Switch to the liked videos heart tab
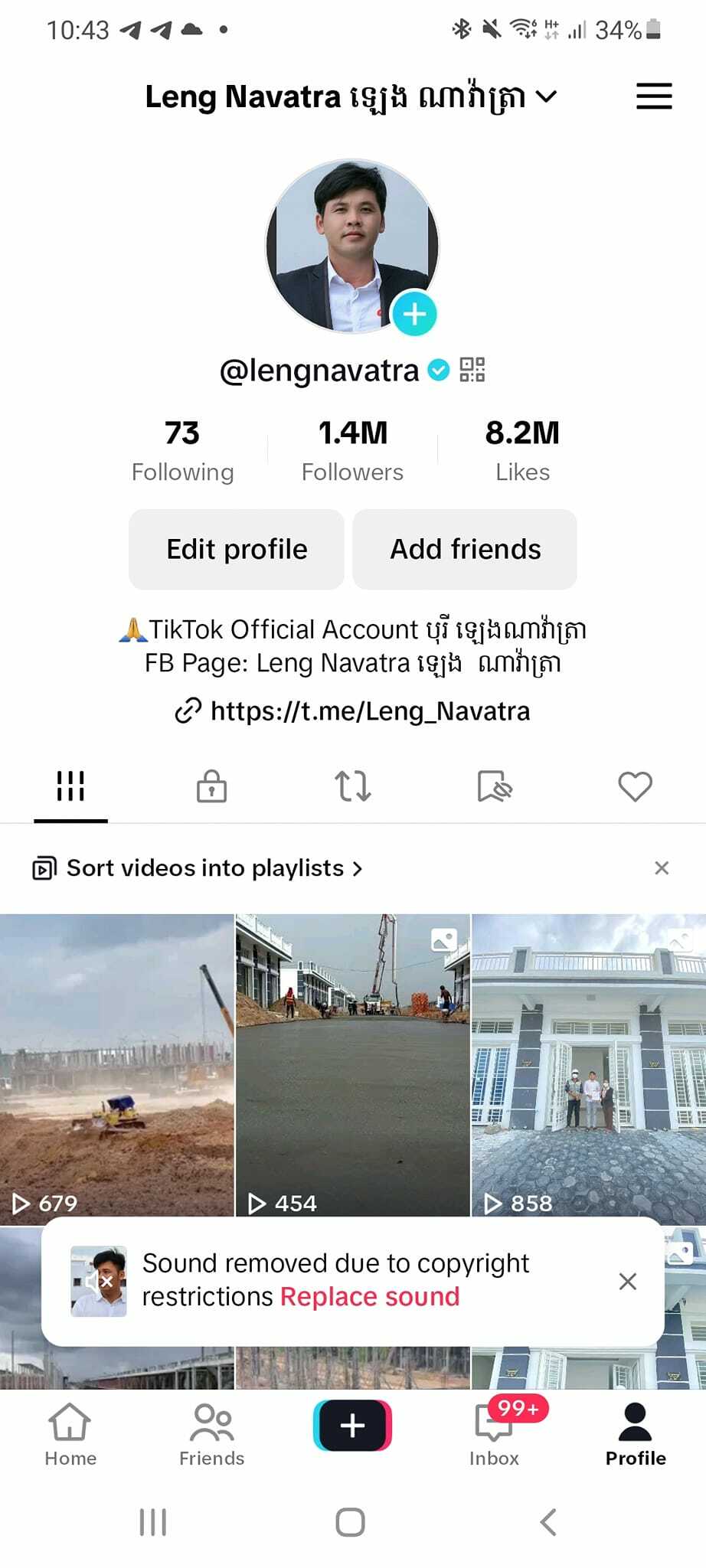706x1568 pixels. pos(635,786)
